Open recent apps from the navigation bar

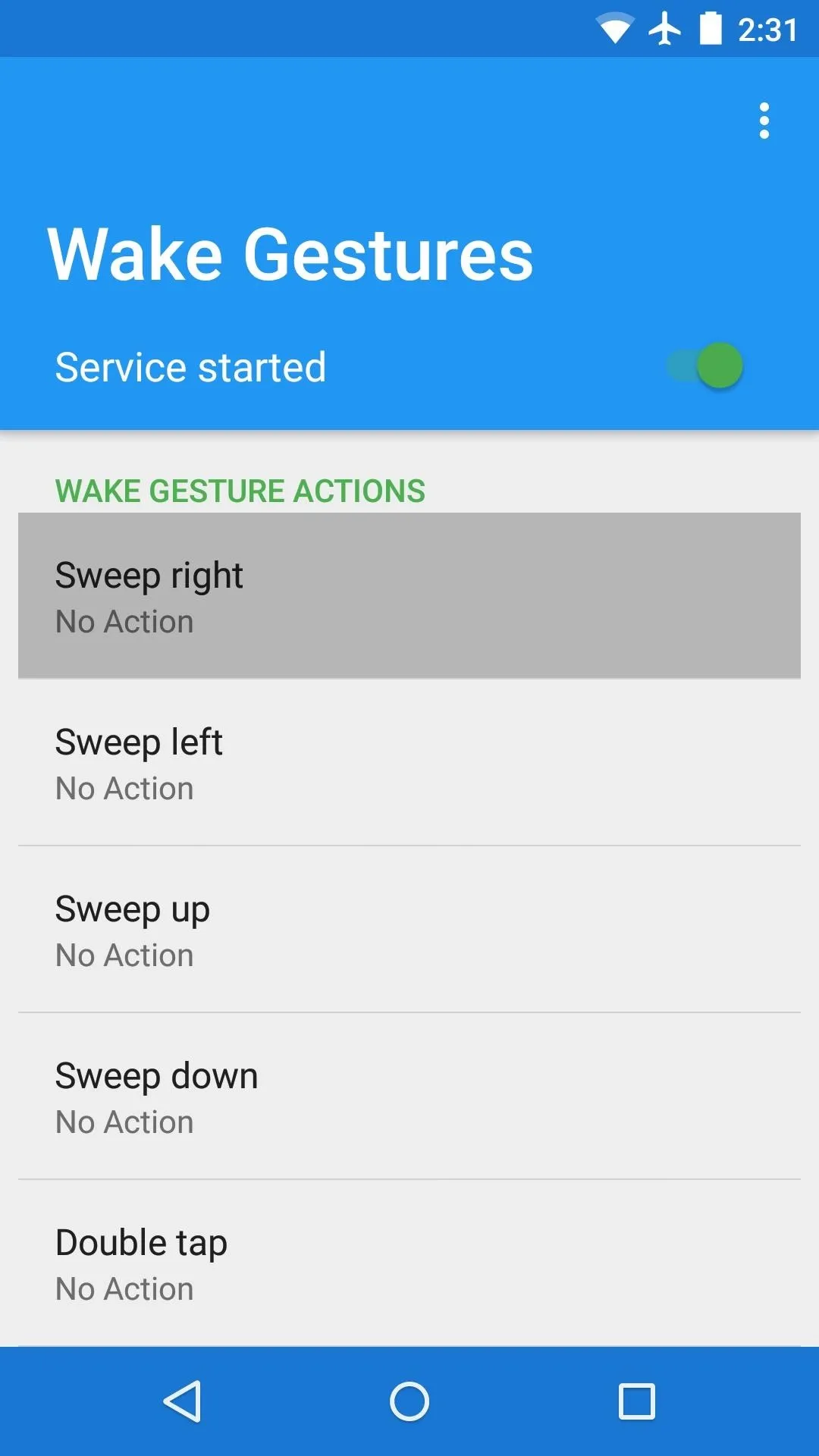(x=637, y=1401)
